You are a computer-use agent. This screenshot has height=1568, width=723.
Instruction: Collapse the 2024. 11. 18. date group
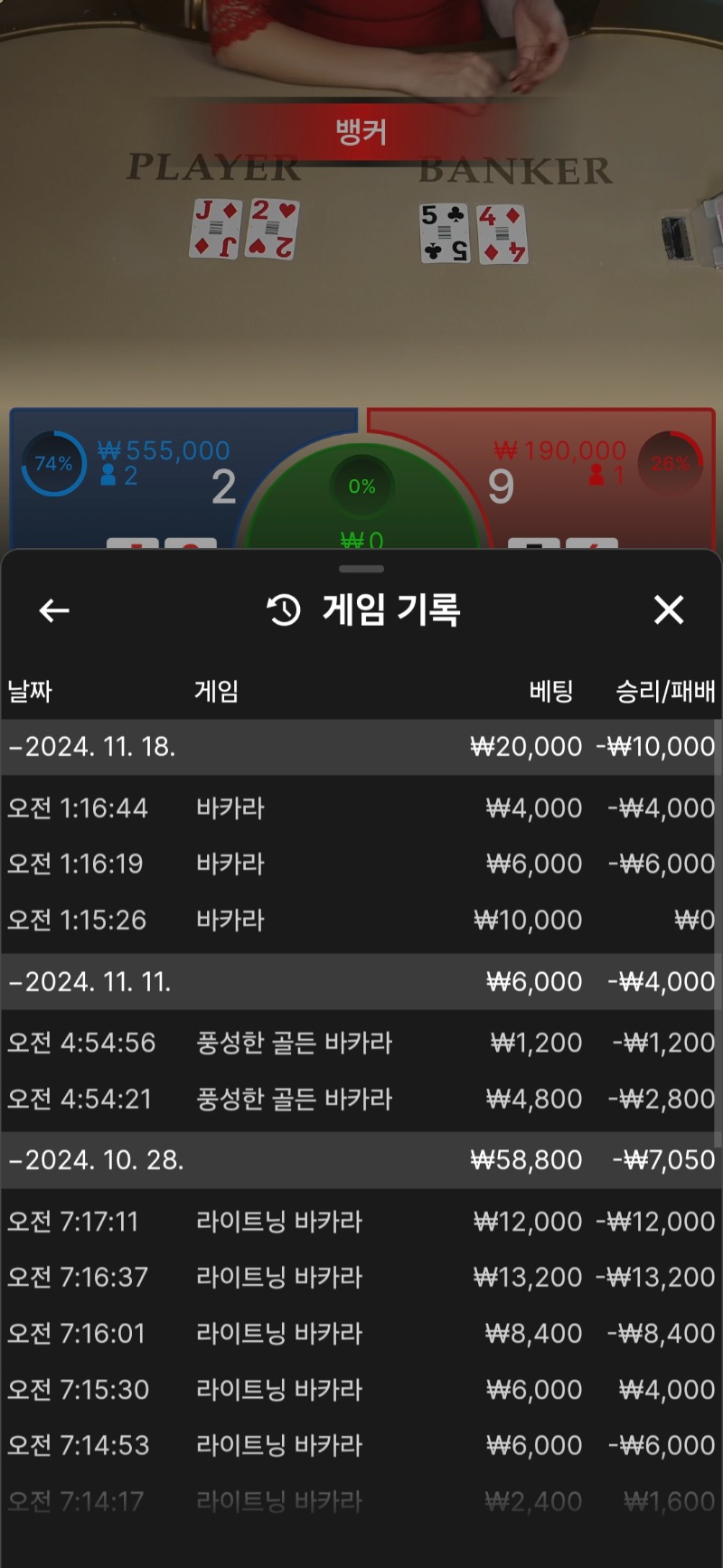tap(92, 747)
